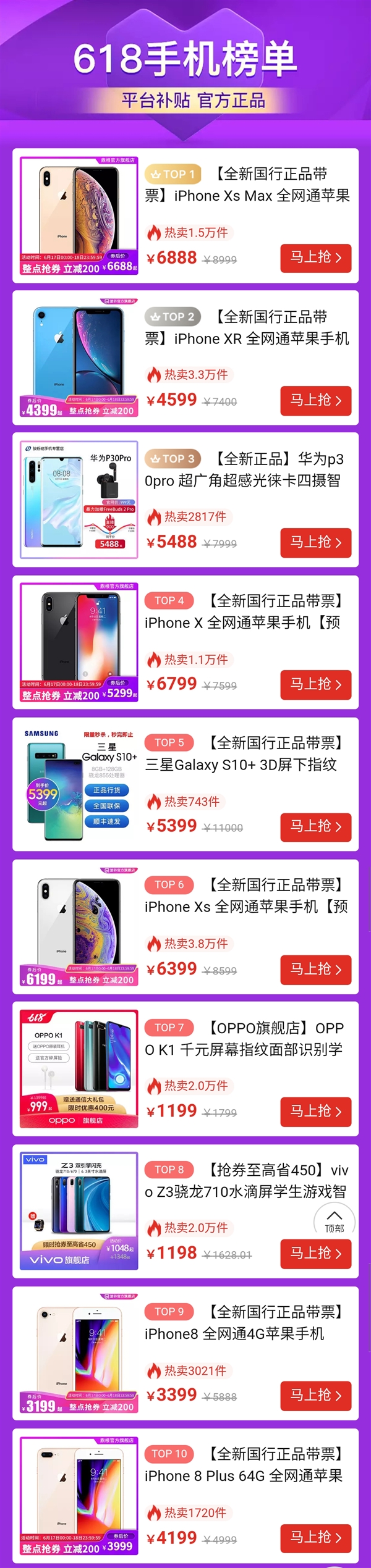This screenshot has width=371, height=1568.
Task: Tap 马上抢 for the OPPO K1
Action: coord(315,1111)
